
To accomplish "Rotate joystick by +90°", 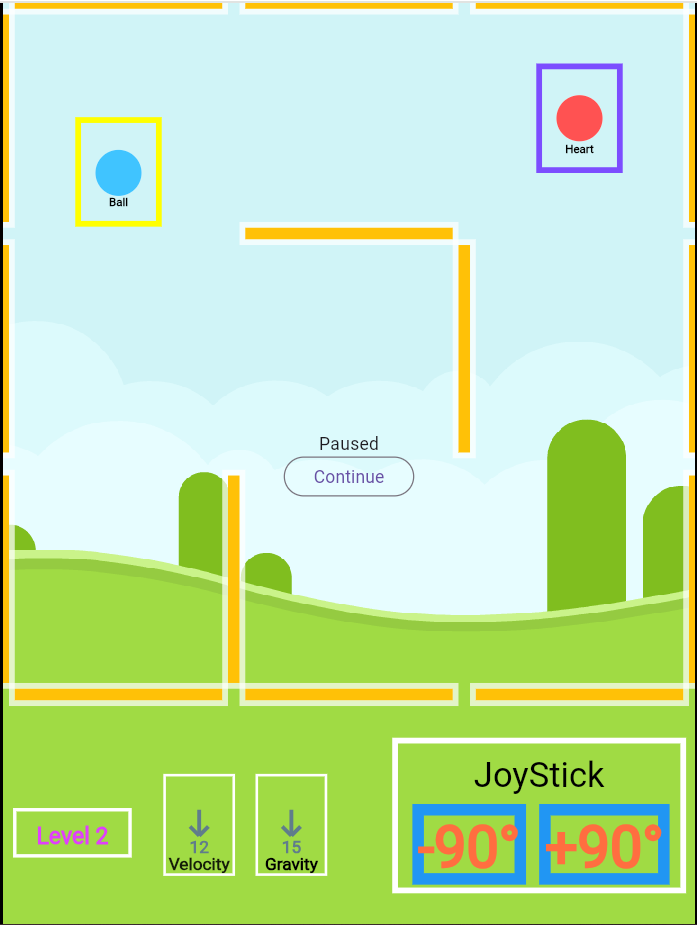I will [604, 845].
